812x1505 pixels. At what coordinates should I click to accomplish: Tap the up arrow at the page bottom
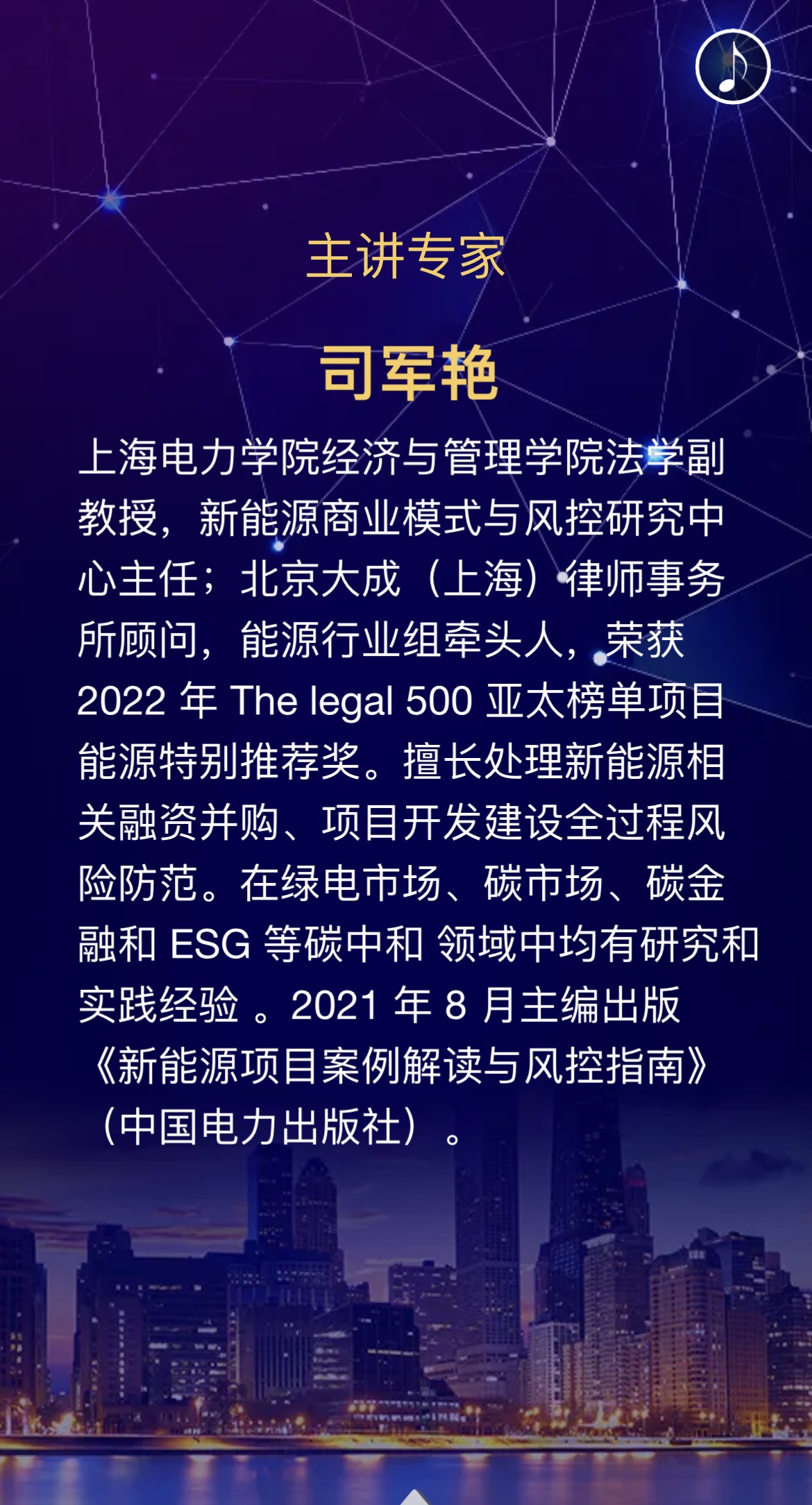pyautogui.click(x=414, y=1497)
